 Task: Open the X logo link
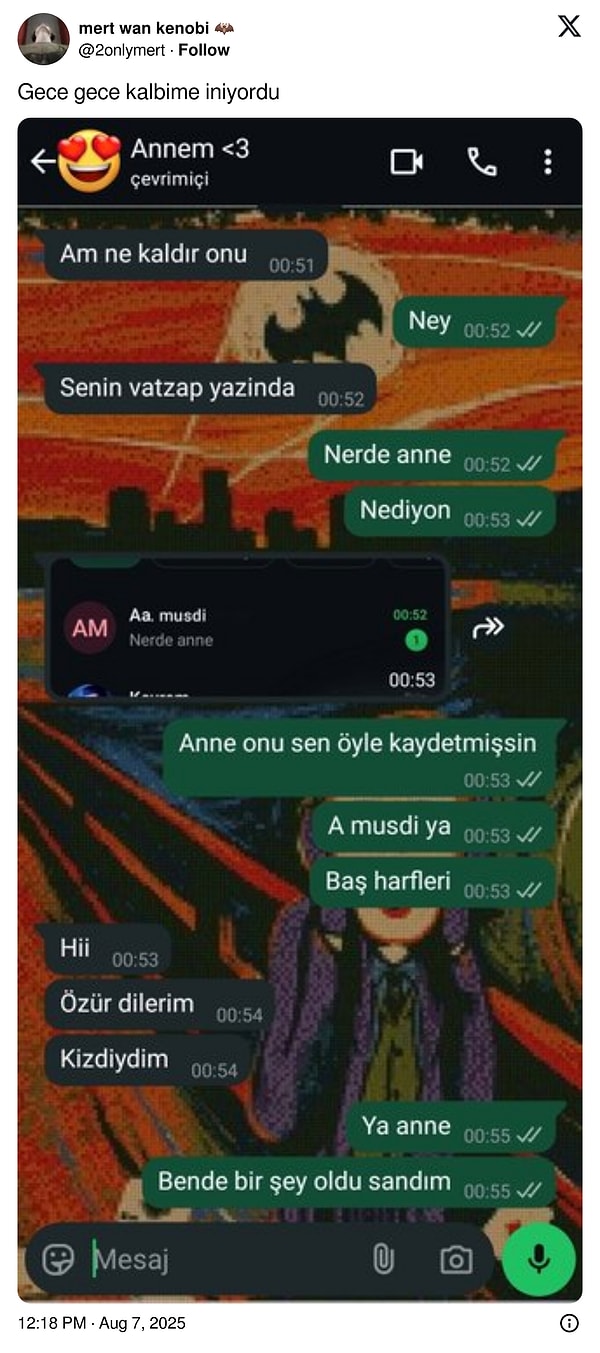click(x=569, y=27)
